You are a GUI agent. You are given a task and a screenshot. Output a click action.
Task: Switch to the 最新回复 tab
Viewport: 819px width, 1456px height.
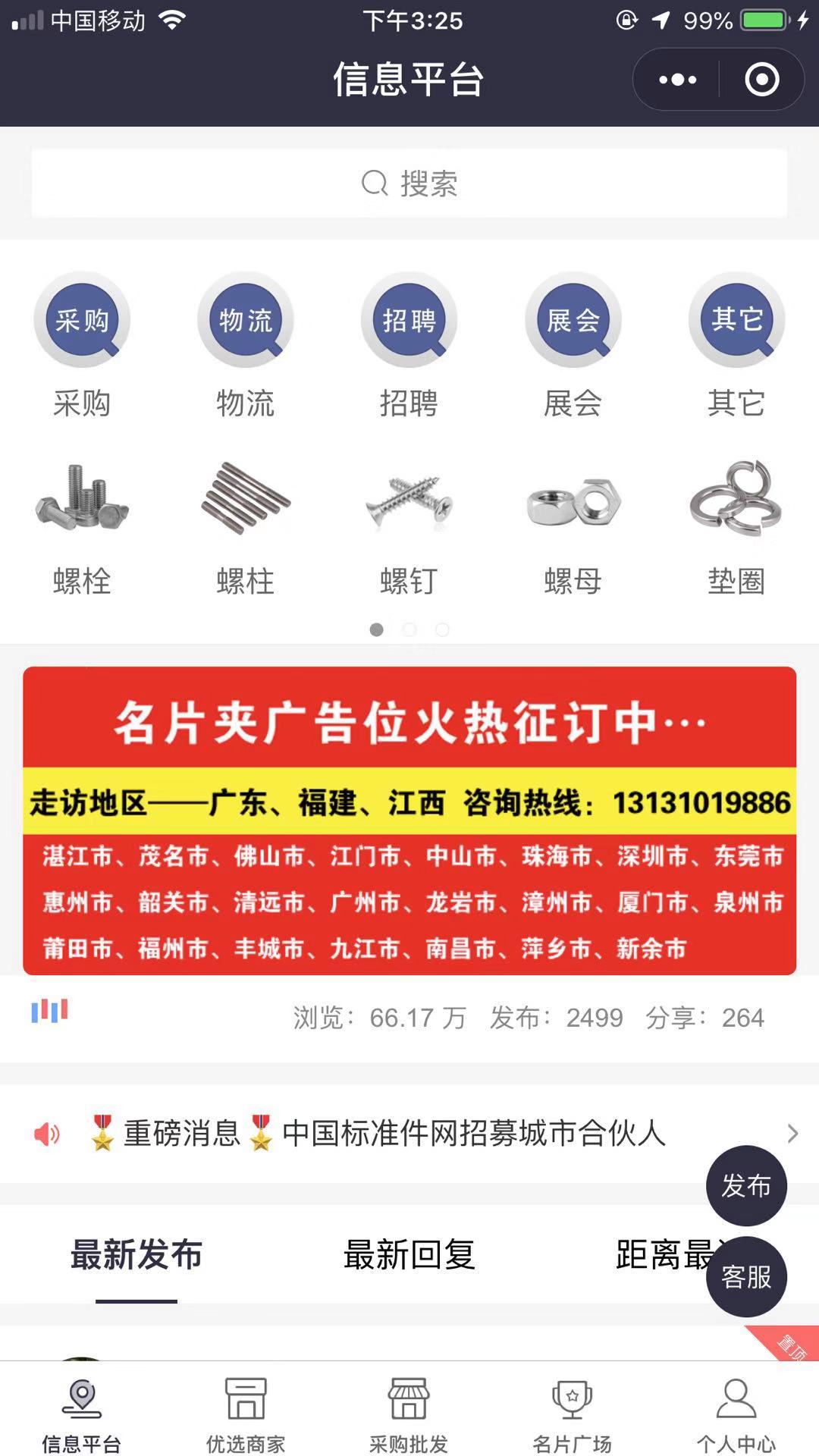[409, 1255]
